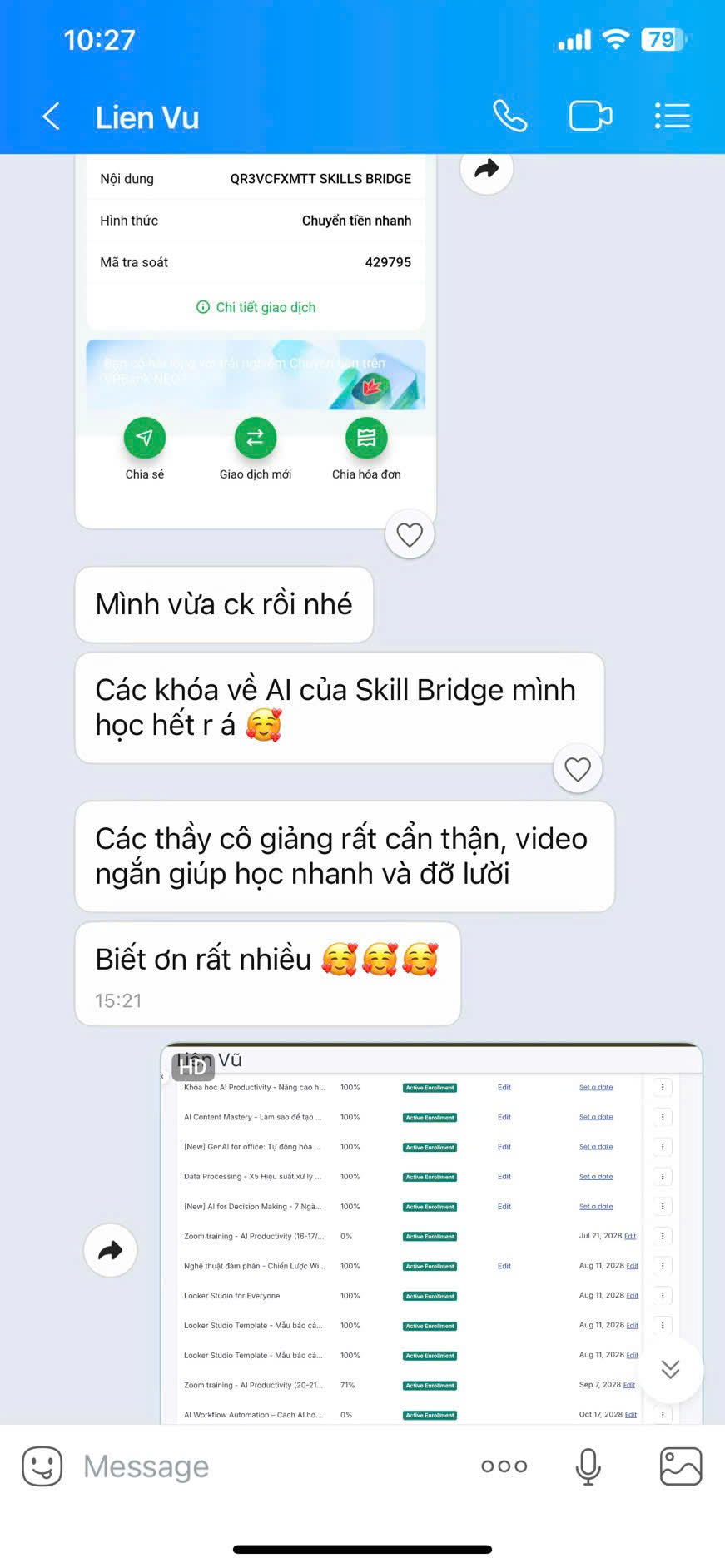The image size is (725, 1568).
Task: Open the chat options menu
Action: 672,117
